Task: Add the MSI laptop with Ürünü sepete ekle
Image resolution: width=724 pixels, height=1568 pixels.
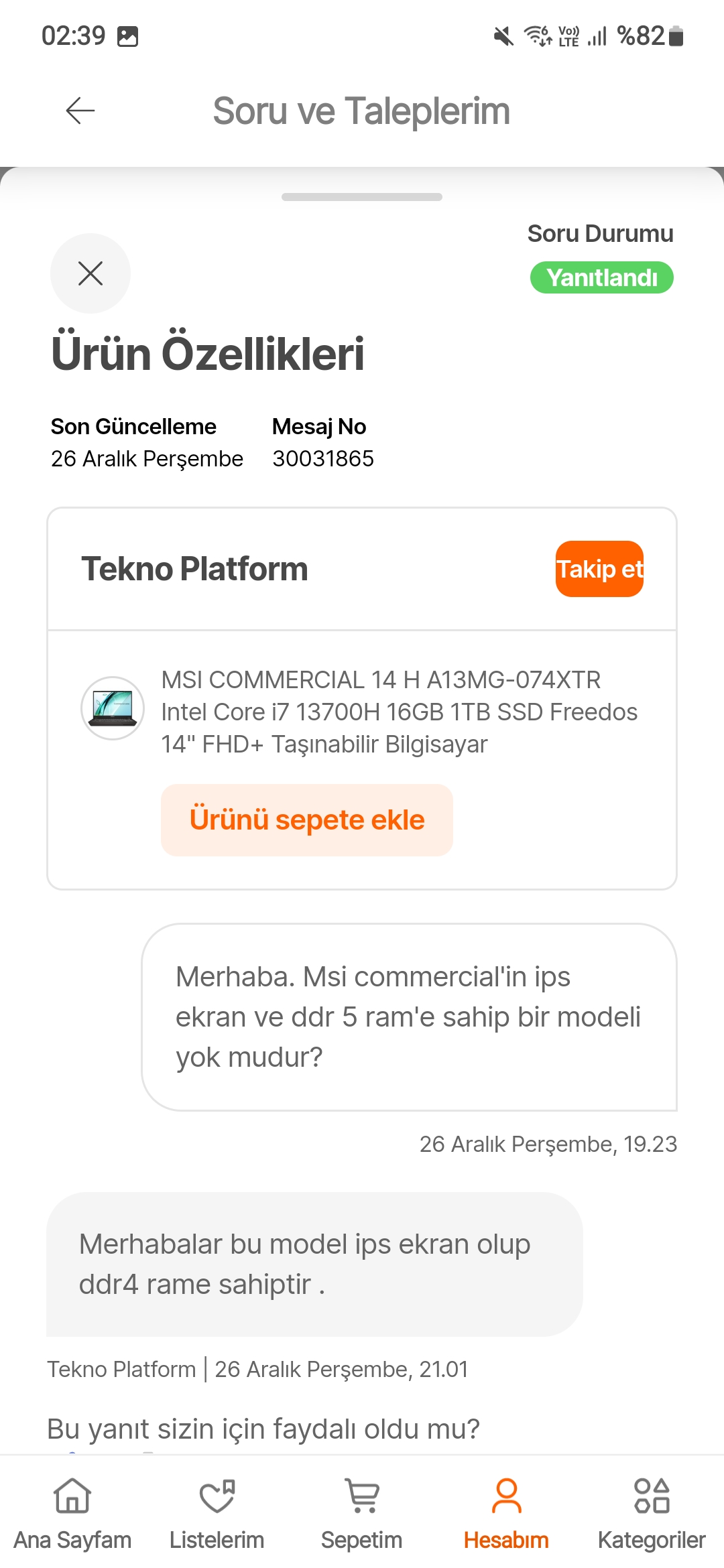Action: (x=307, y=820)
